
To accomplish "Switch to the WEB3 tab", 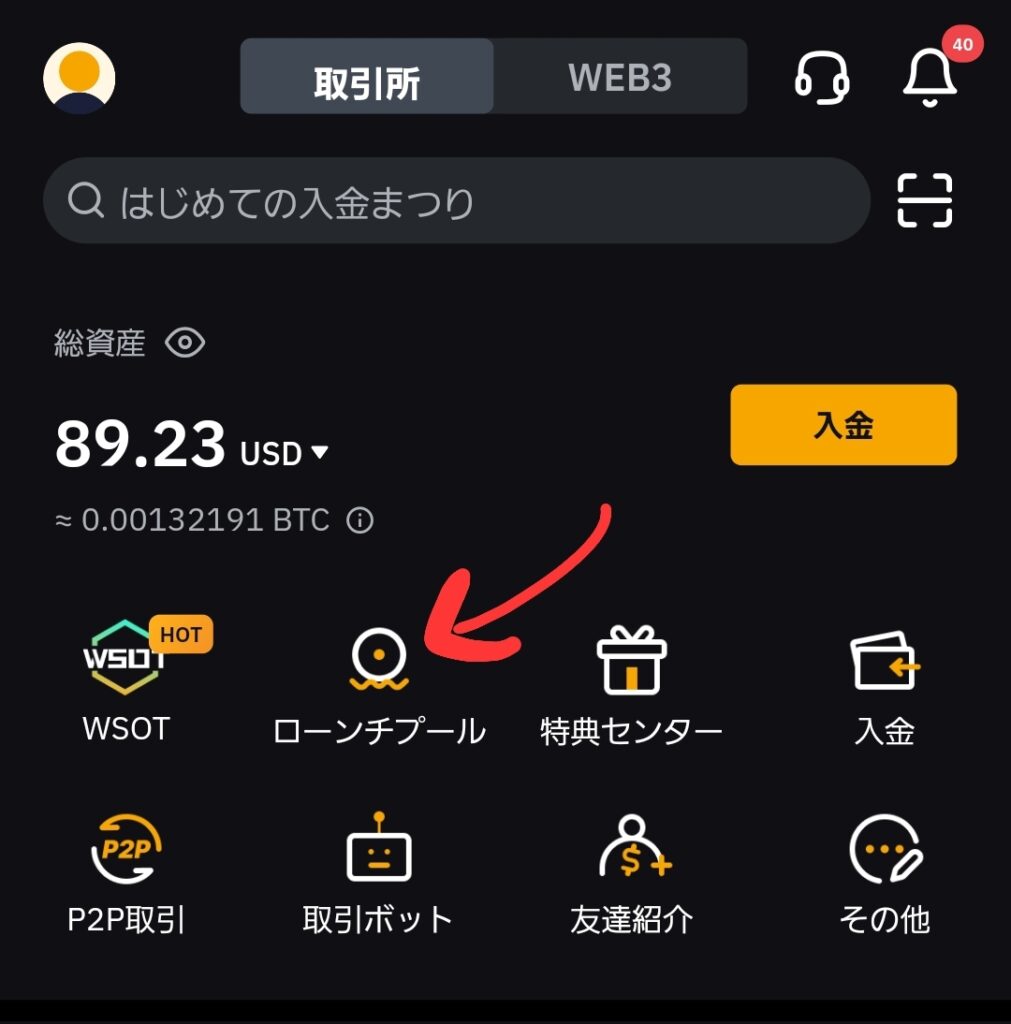I will [x=620, y=77].
